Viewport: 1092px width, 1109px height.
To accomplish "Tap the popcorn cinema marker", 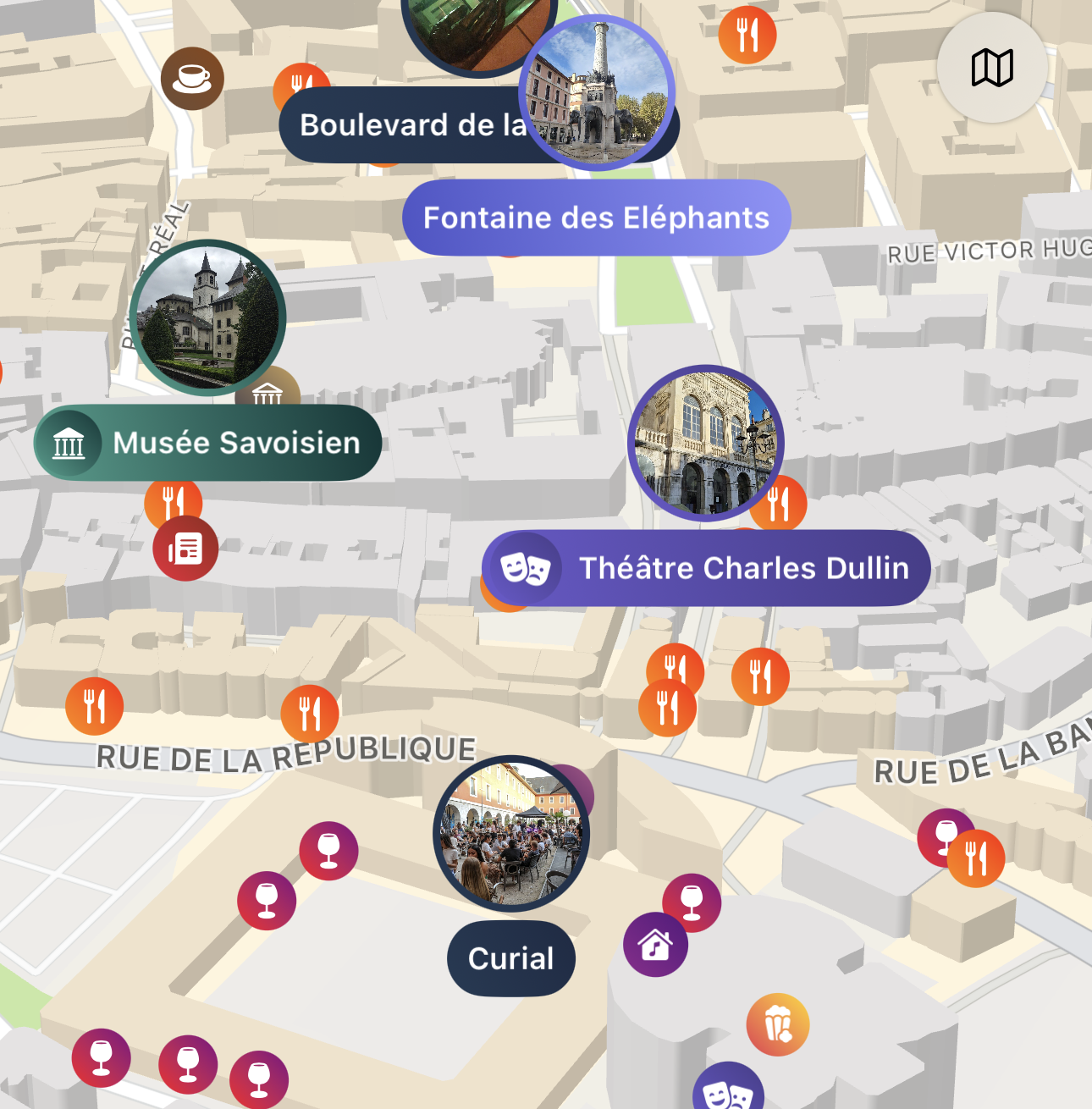I will [777, 1024].
